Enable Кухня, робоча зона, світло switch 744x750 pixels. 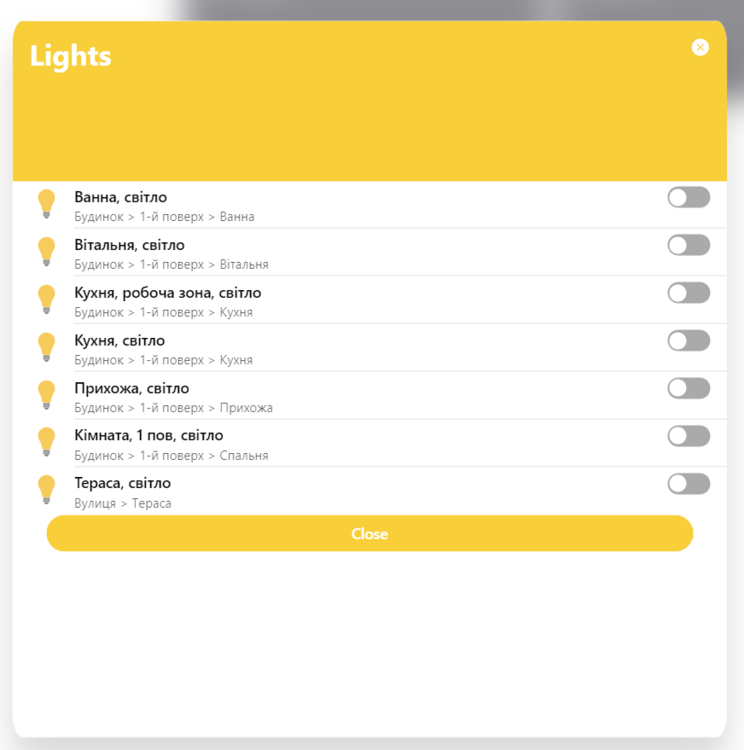(688, 293)
